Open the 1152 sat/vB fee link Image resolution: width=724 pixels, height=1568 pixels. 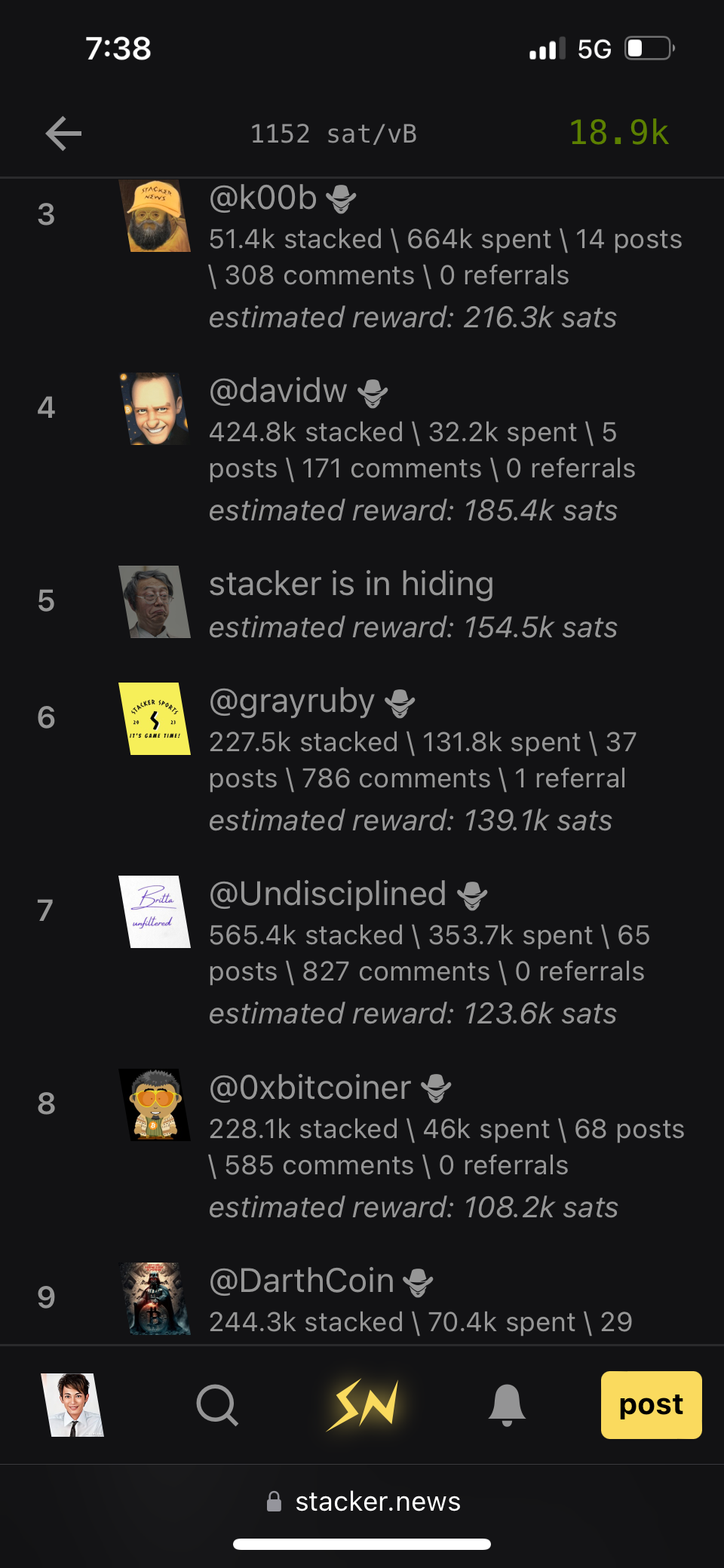coord(333,134)
